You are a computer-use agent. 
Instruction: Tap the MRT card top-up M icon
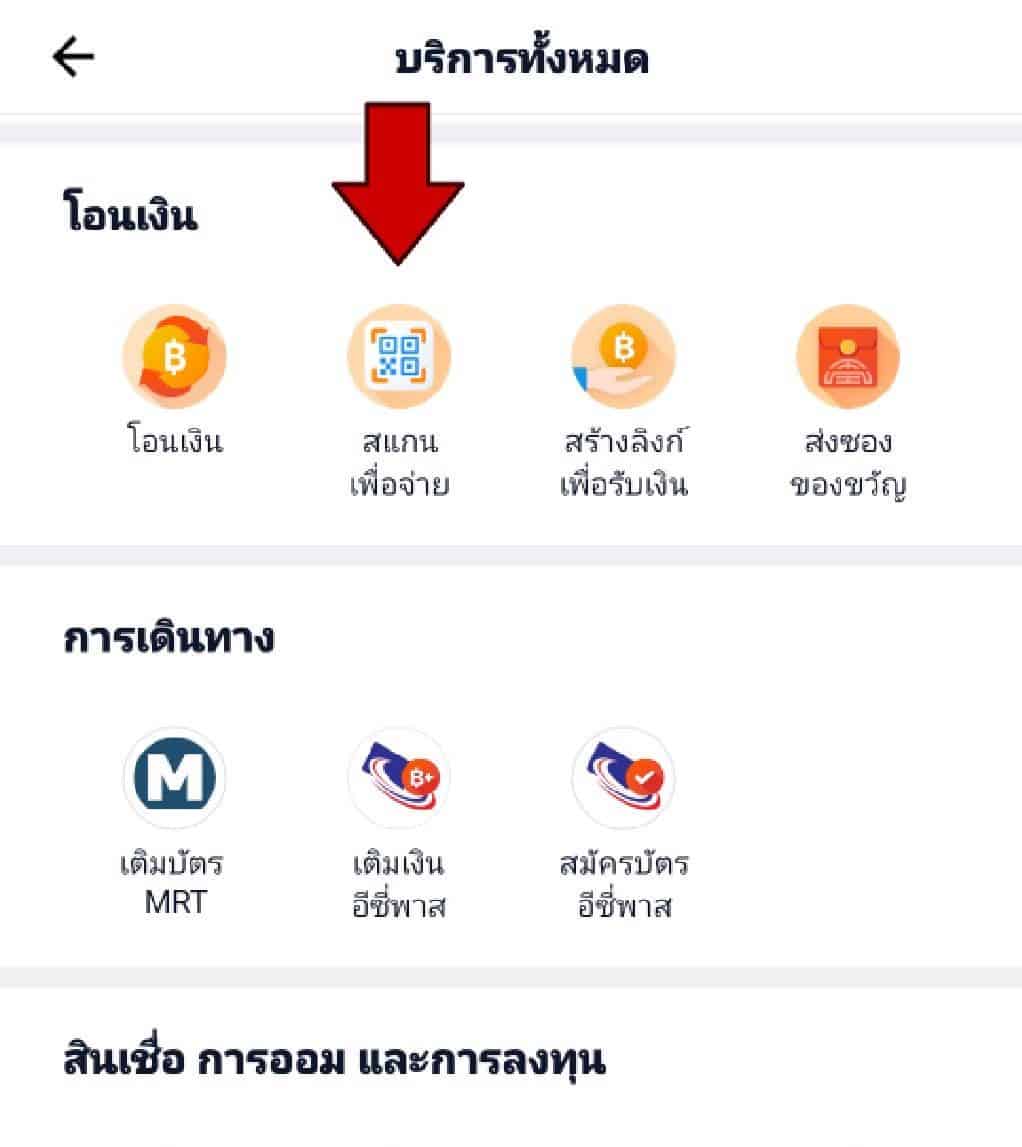(x=175, y=779)
